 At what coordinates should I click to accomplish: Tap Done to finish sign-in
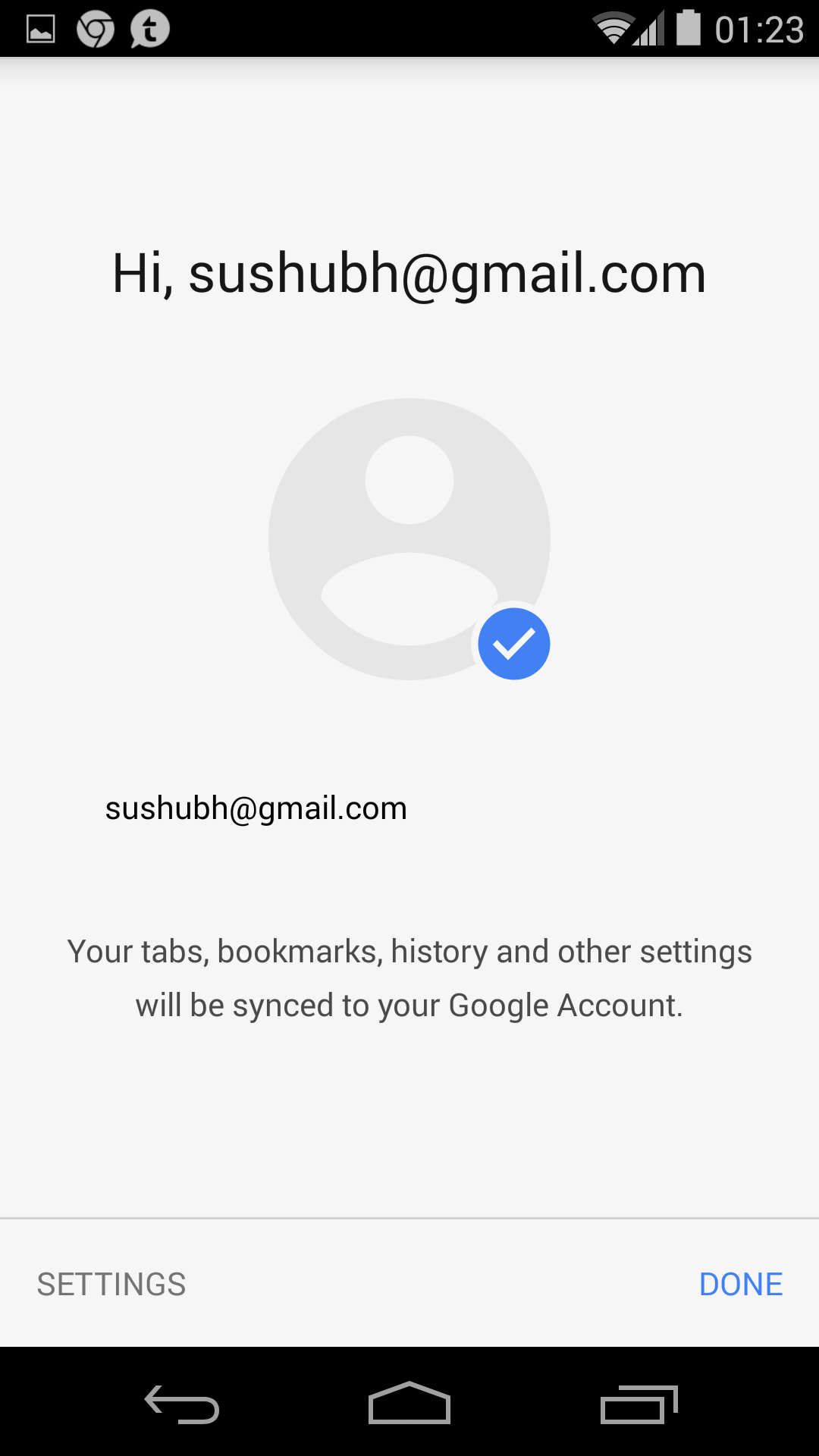(740, 1284)
